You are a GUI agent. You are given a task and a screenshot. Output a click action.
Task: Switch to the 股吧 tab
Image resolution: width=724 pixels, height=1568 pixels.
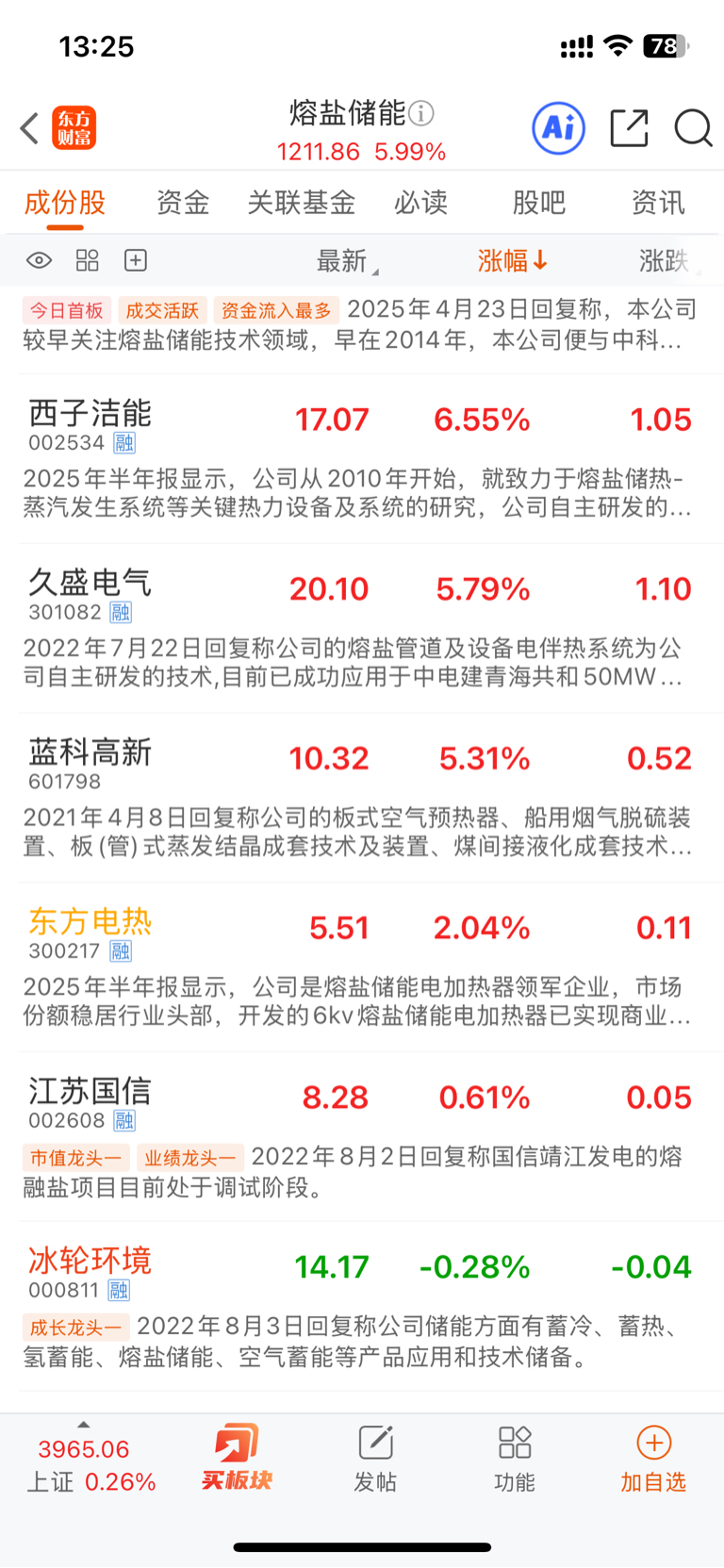point(538,203)
